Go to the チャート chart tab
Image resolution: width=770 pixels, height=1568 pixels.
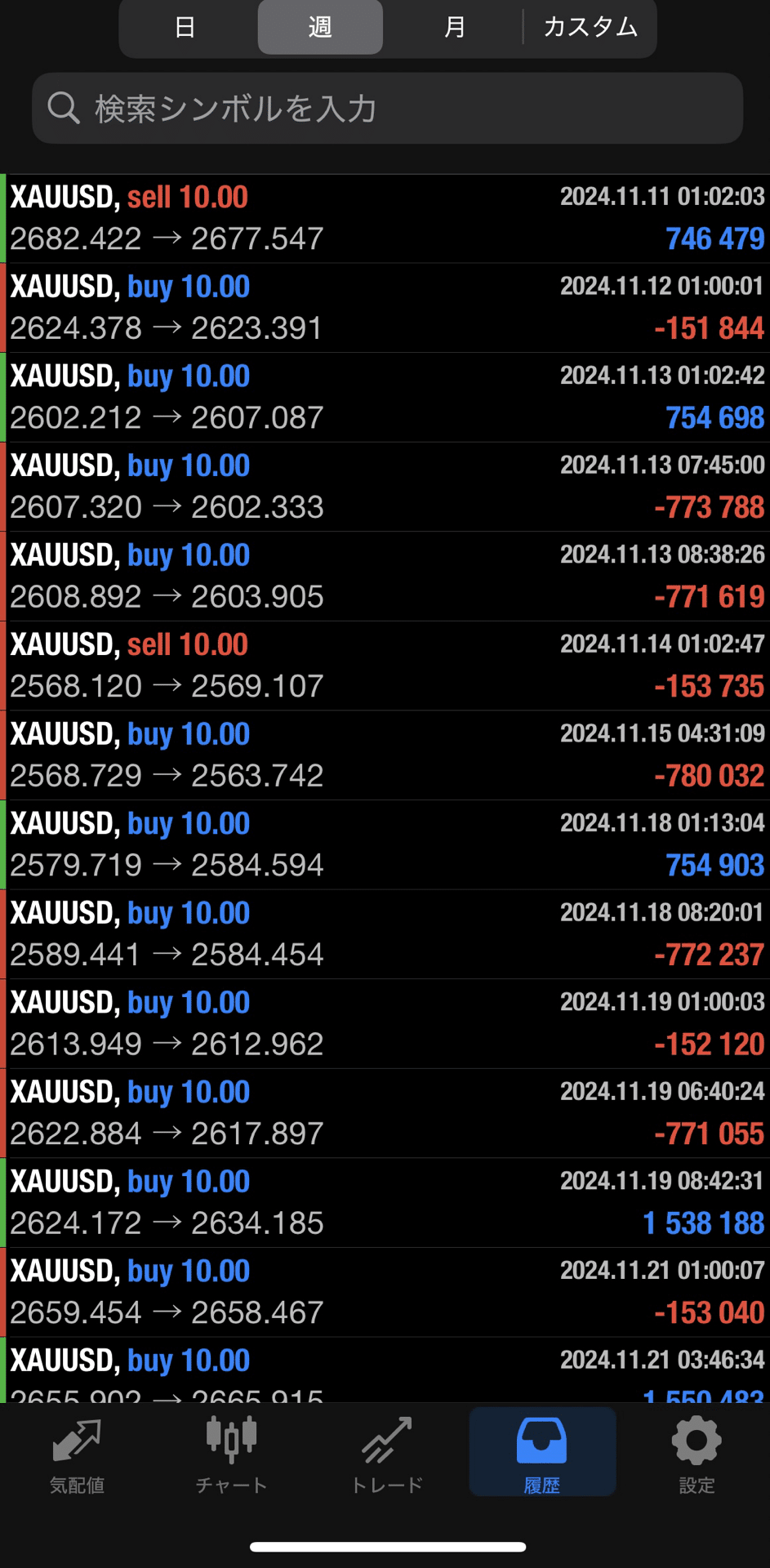pyautogui.click(x=231, y=1457)
